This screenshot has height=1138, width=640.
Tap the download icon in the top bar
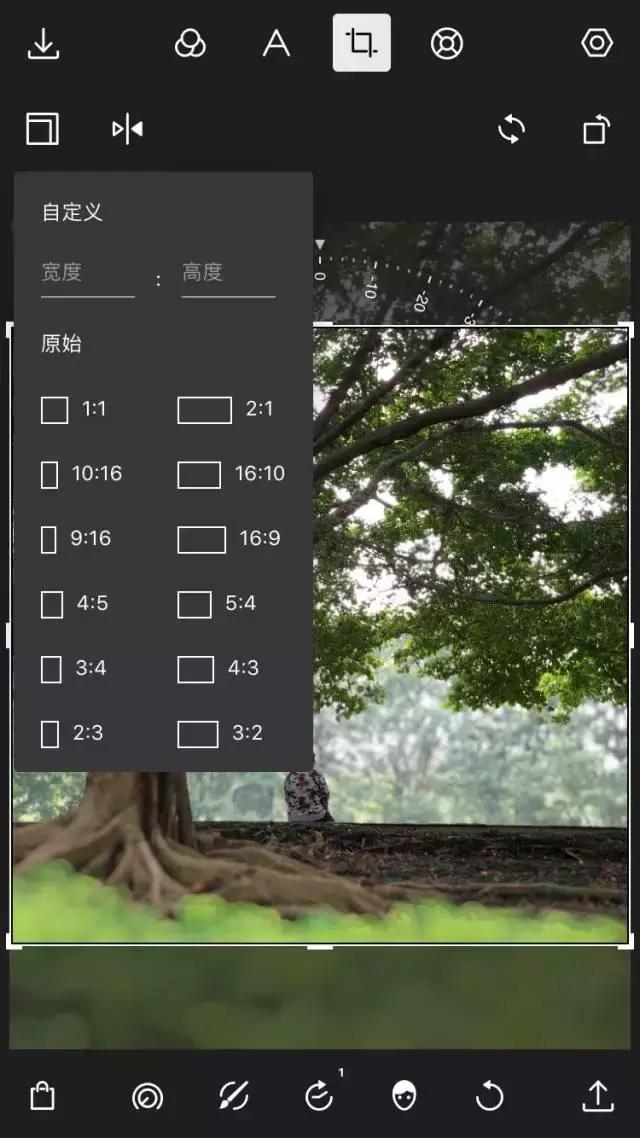coord(43,44)
